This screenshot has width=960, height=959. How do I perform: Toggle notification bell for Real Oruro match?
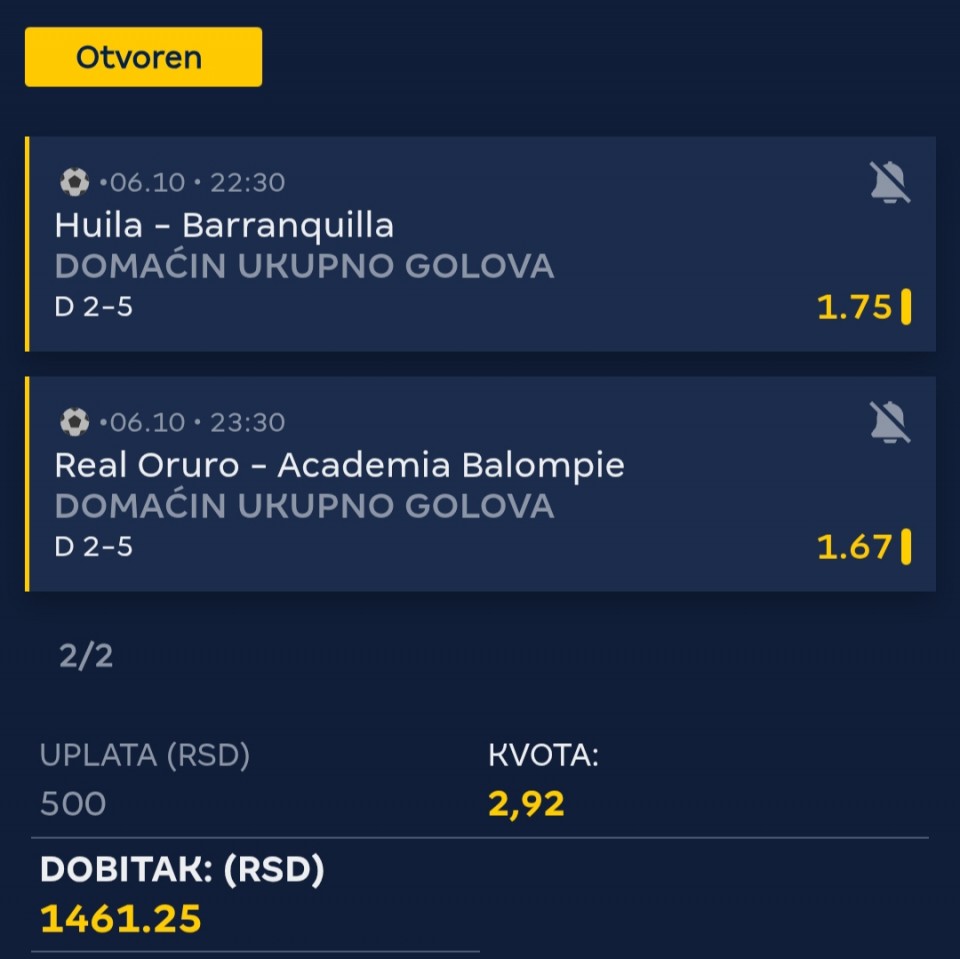tap(889, 423)
